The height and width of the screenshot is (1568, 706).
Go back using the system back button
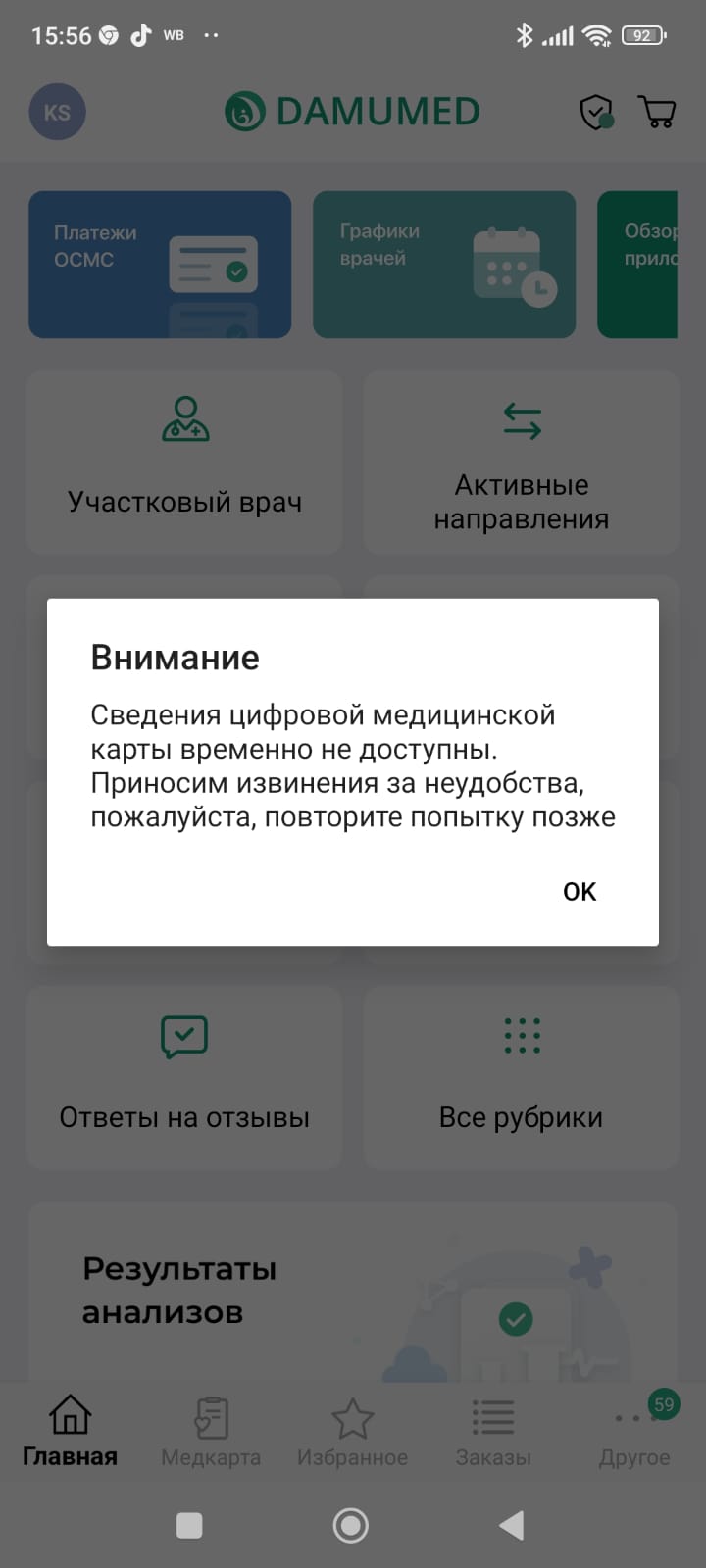click(x=512, y=1525)
